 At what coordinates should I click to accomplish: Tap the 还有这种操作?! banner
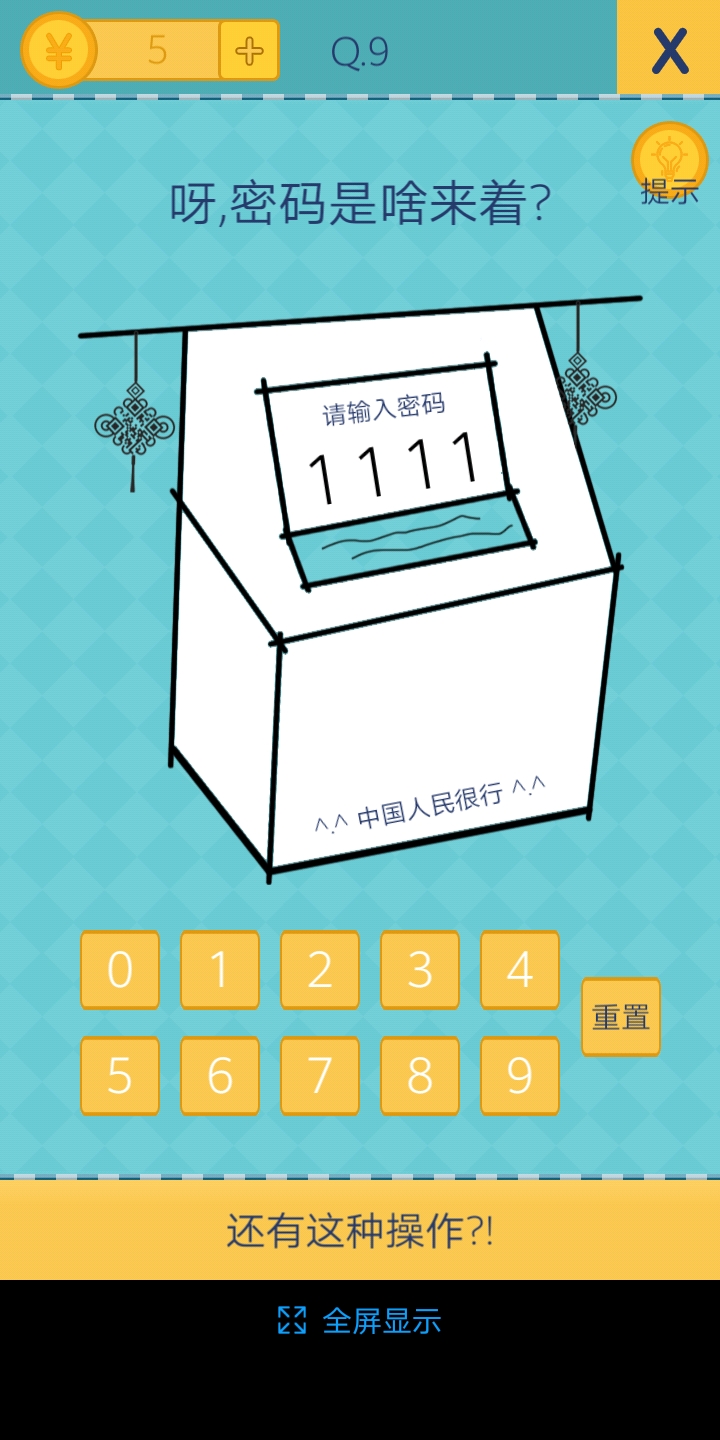click(x=360, y=1230)
